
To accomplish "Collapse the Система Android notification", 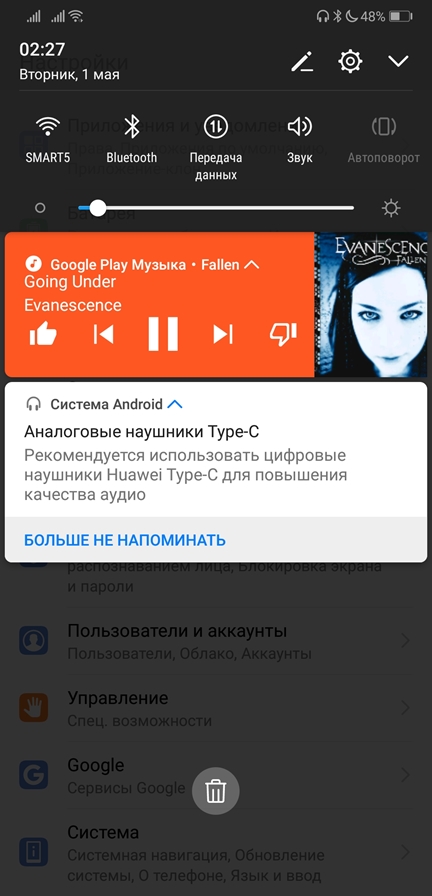I will [x=175, y=404].
